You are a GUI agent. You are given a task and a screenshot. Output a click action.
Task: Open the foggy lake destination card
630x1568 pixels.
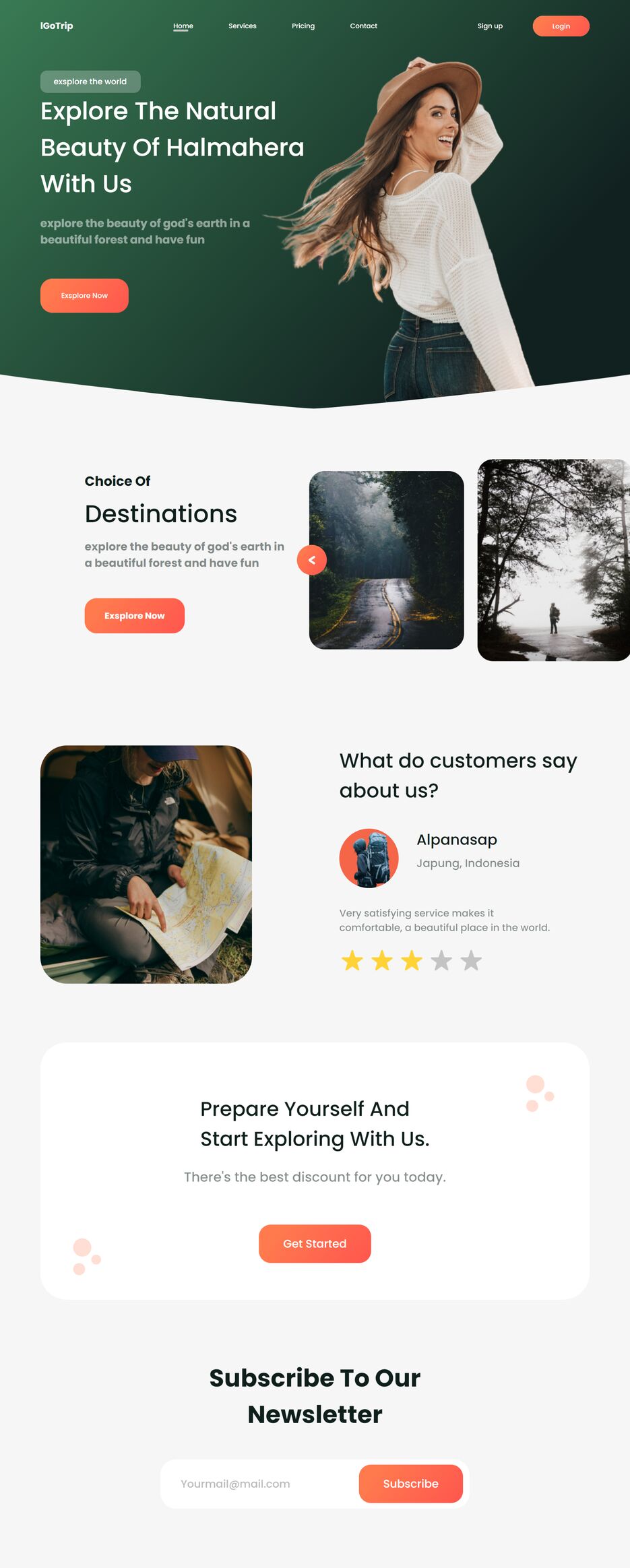(553, 560)
